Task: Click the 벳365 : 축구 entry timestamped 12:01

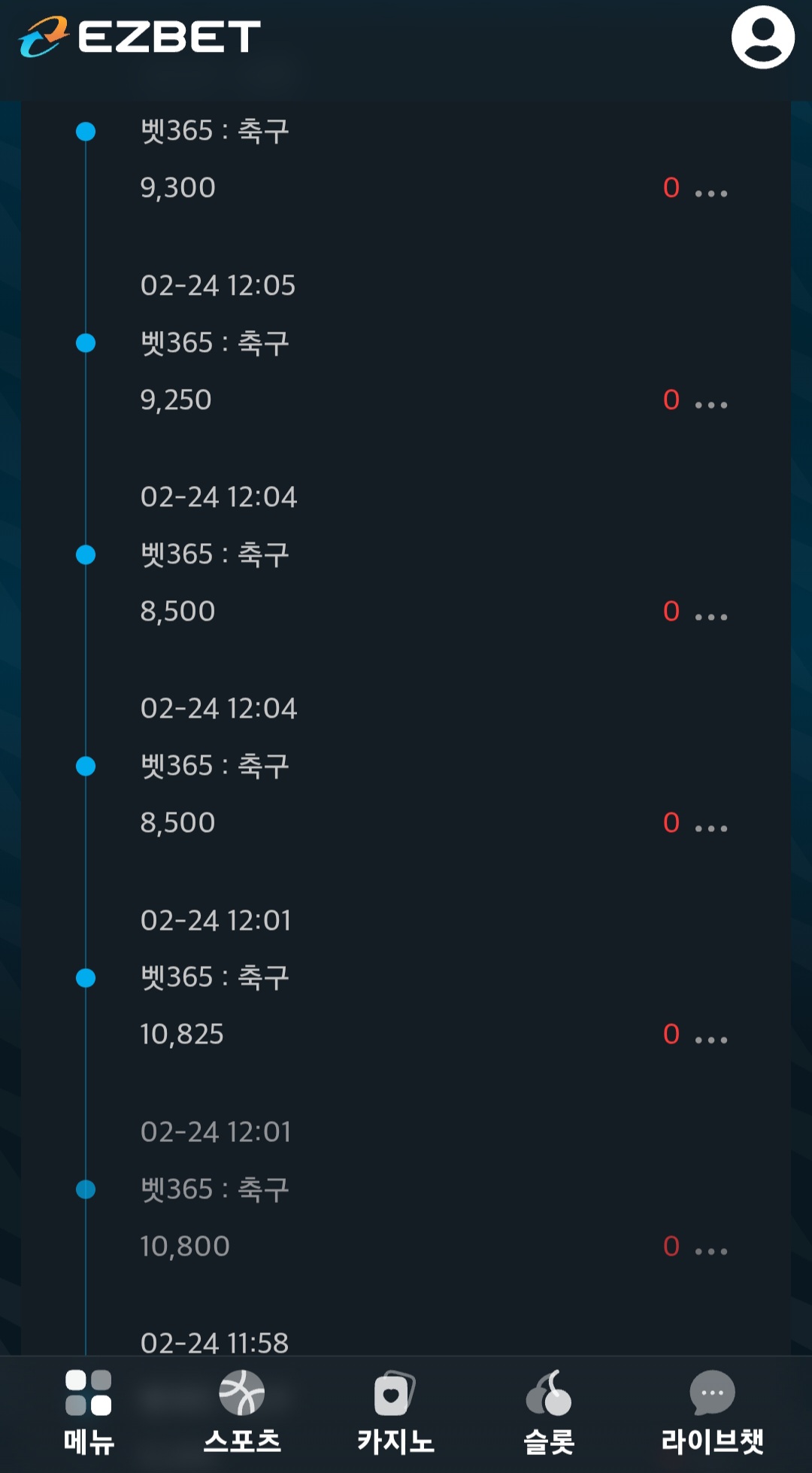Action: (213, 976)
